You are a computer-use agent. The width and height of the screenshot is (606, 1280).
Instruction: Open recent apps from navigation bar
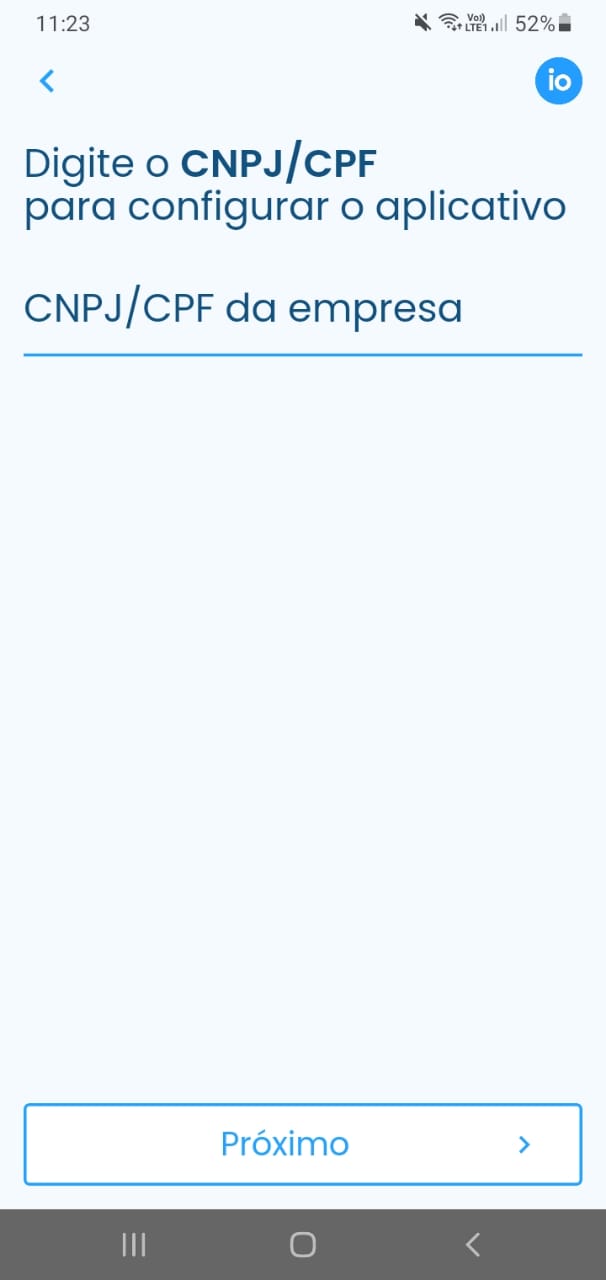[x=133, y=1244]
